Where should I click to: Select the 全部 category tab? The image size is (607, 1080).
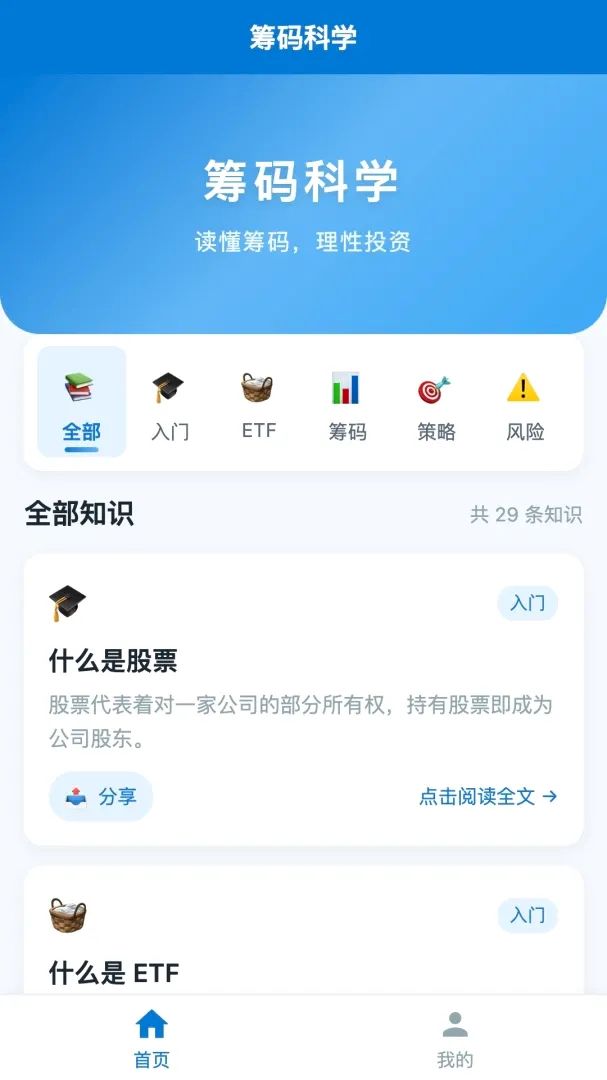[x=81, y=402]
